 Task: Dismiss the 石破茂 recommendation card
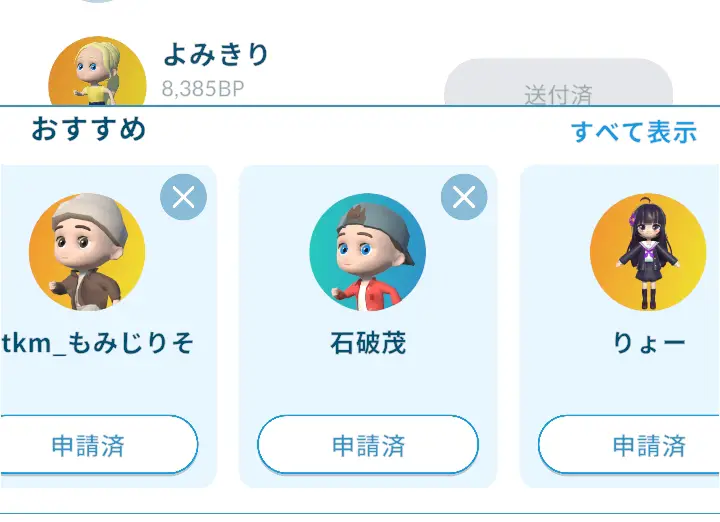point(464,197)
